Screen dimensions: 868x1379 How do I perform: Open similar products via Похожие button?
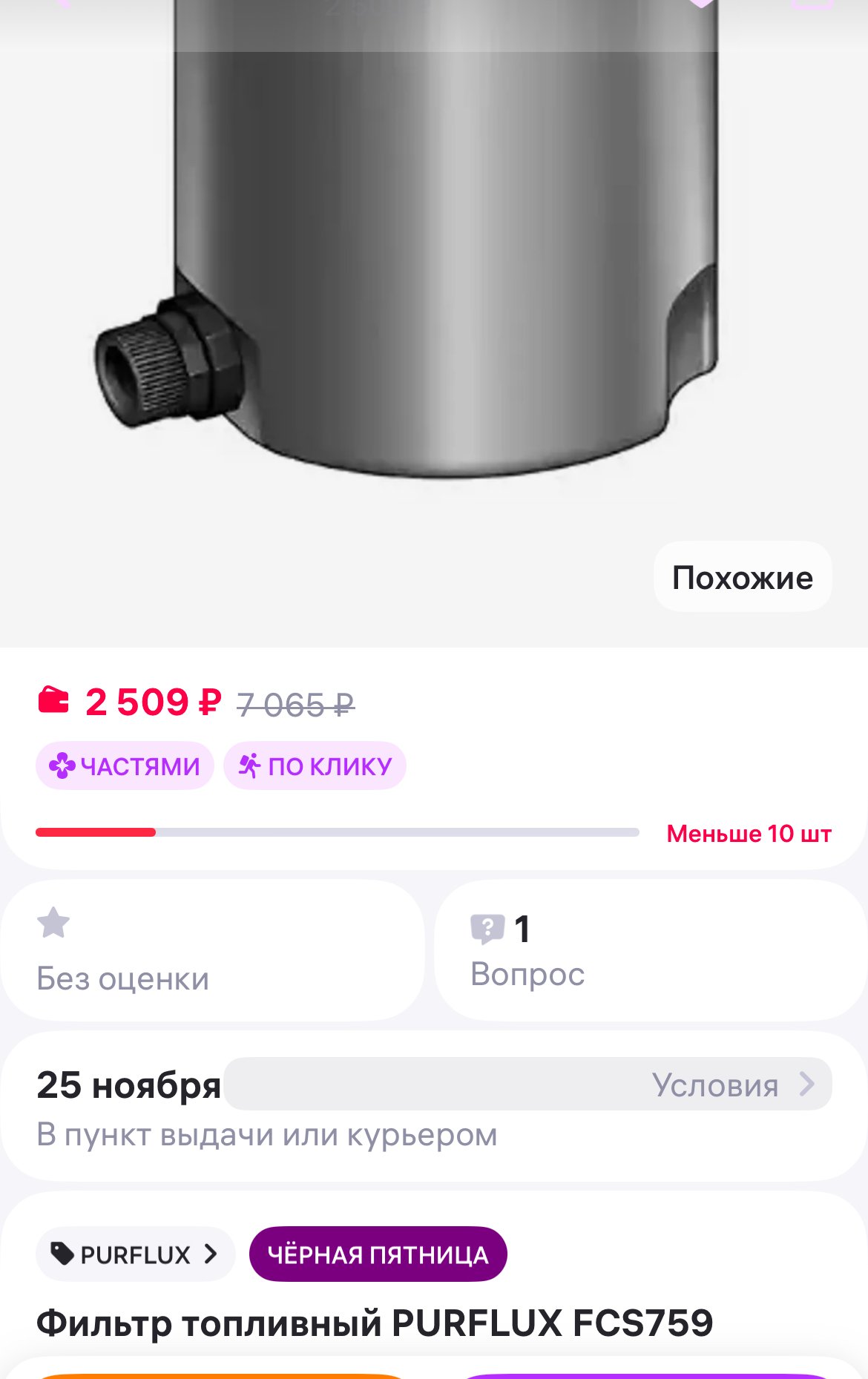(742, 577)
